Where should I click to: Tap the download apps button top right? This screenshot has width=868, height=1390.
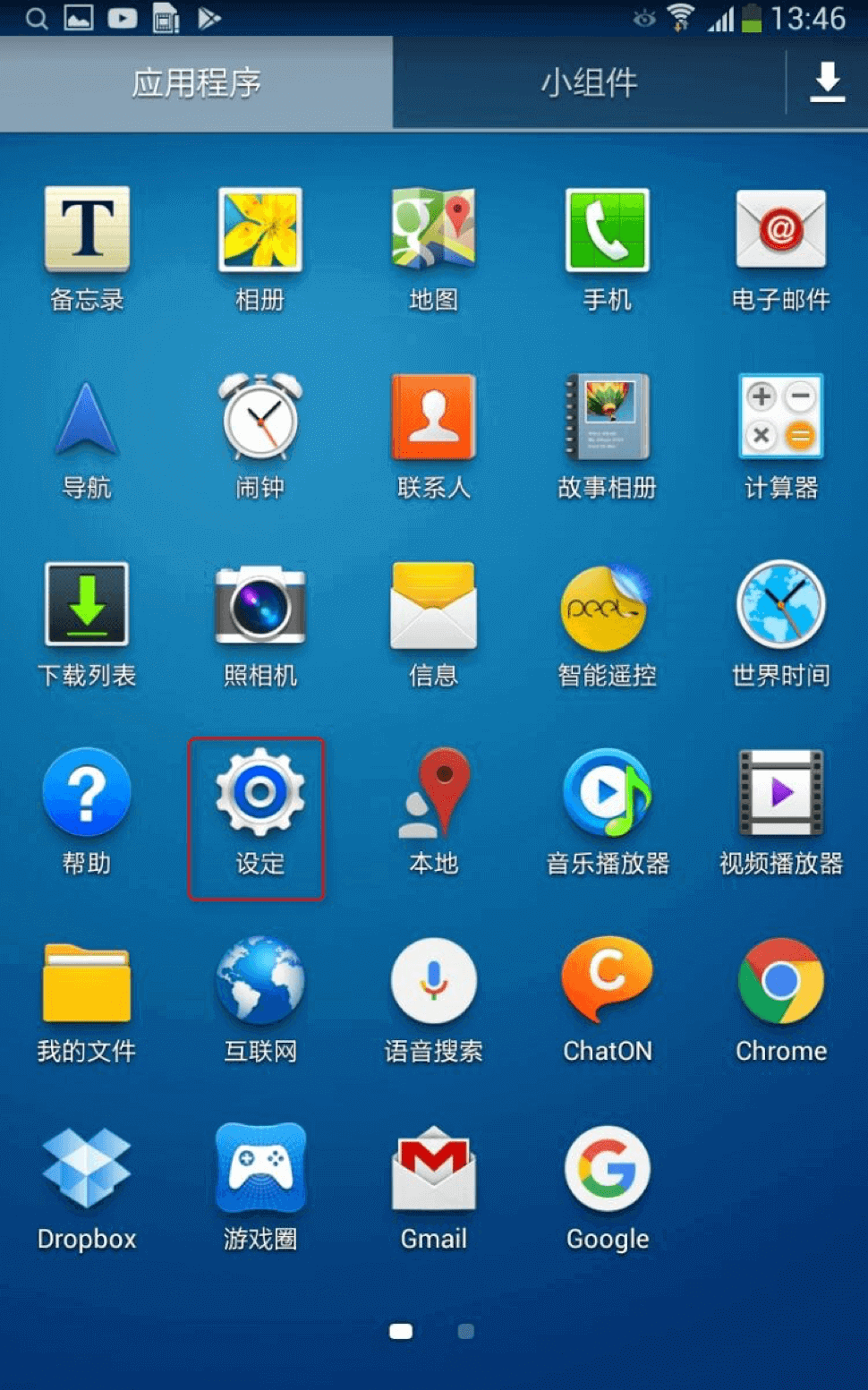[826, 83]
